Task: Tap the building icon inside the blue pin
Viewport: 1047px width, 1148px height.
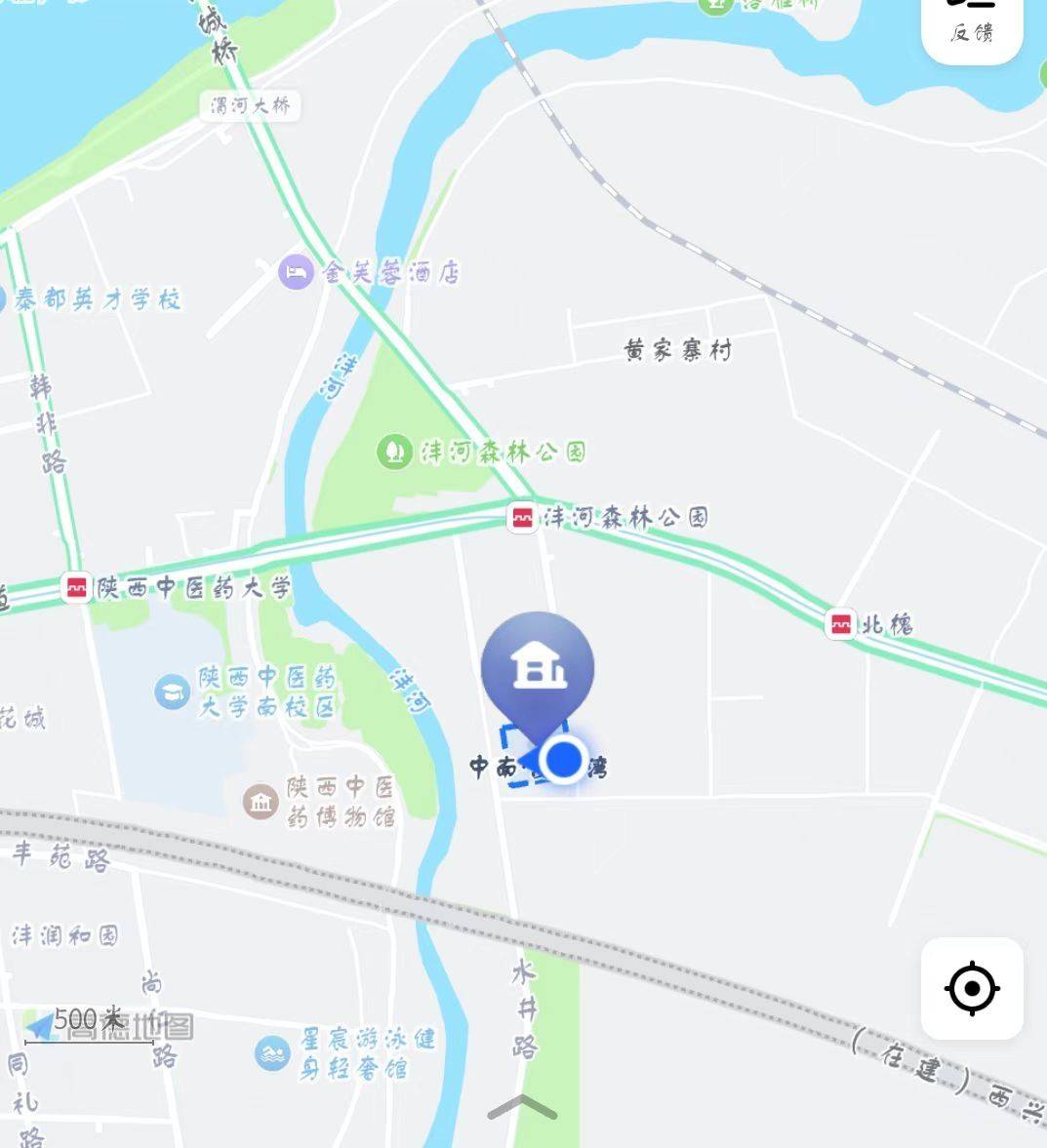Action: pyautogui.click(x=540, y=664)
